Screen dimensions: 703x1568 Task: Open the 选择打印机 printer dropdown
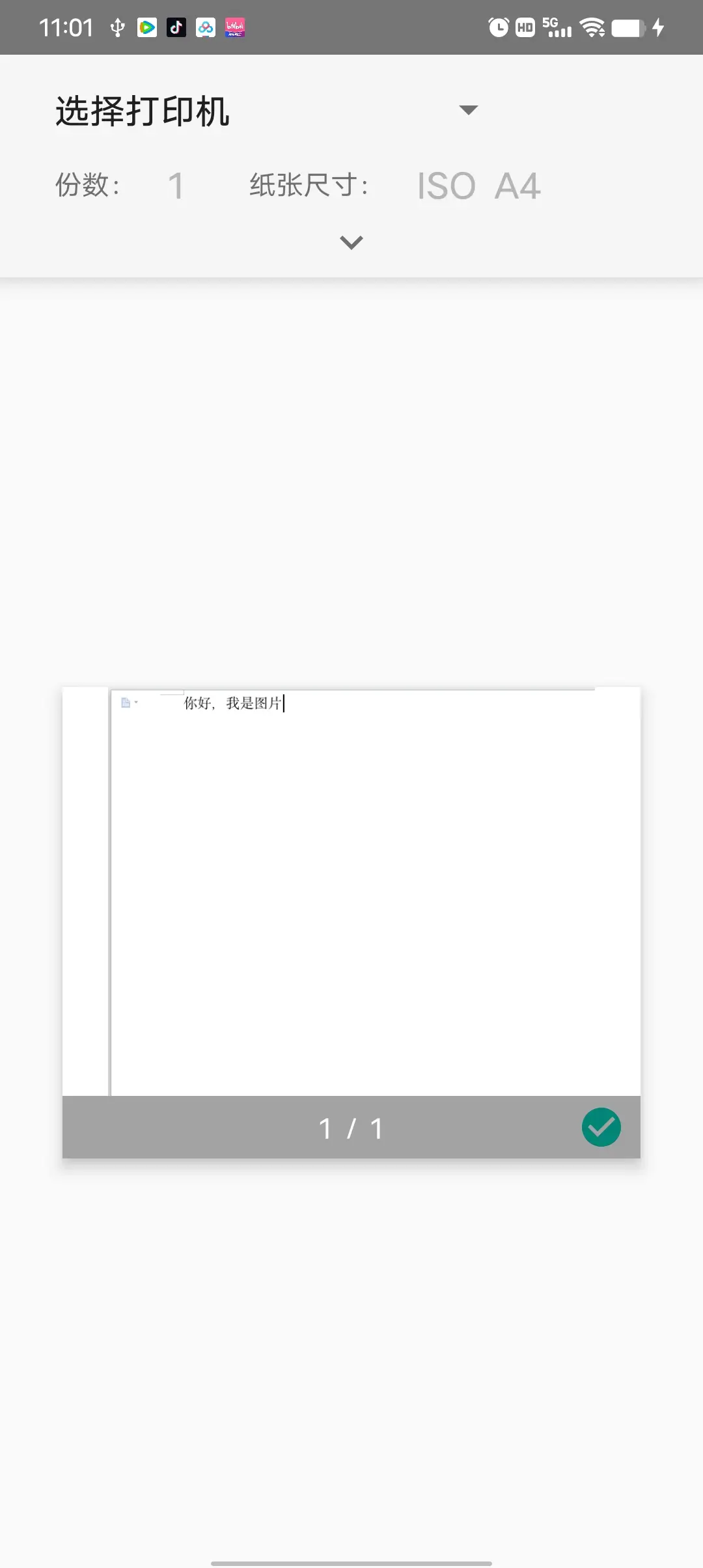[267, 111]
